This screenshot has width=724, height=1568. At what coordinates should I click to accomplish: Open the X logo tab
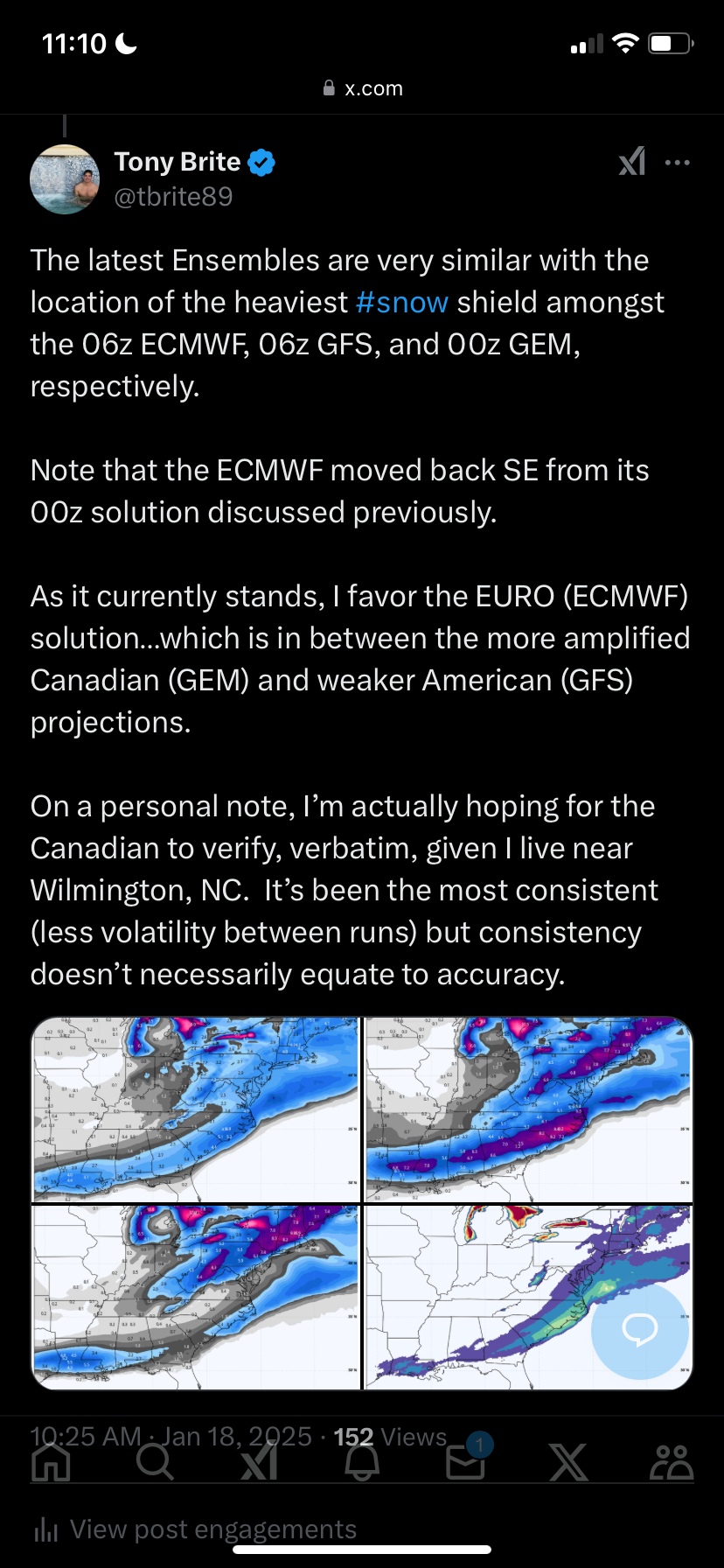pyautogui.click(x=568, y=1461)
